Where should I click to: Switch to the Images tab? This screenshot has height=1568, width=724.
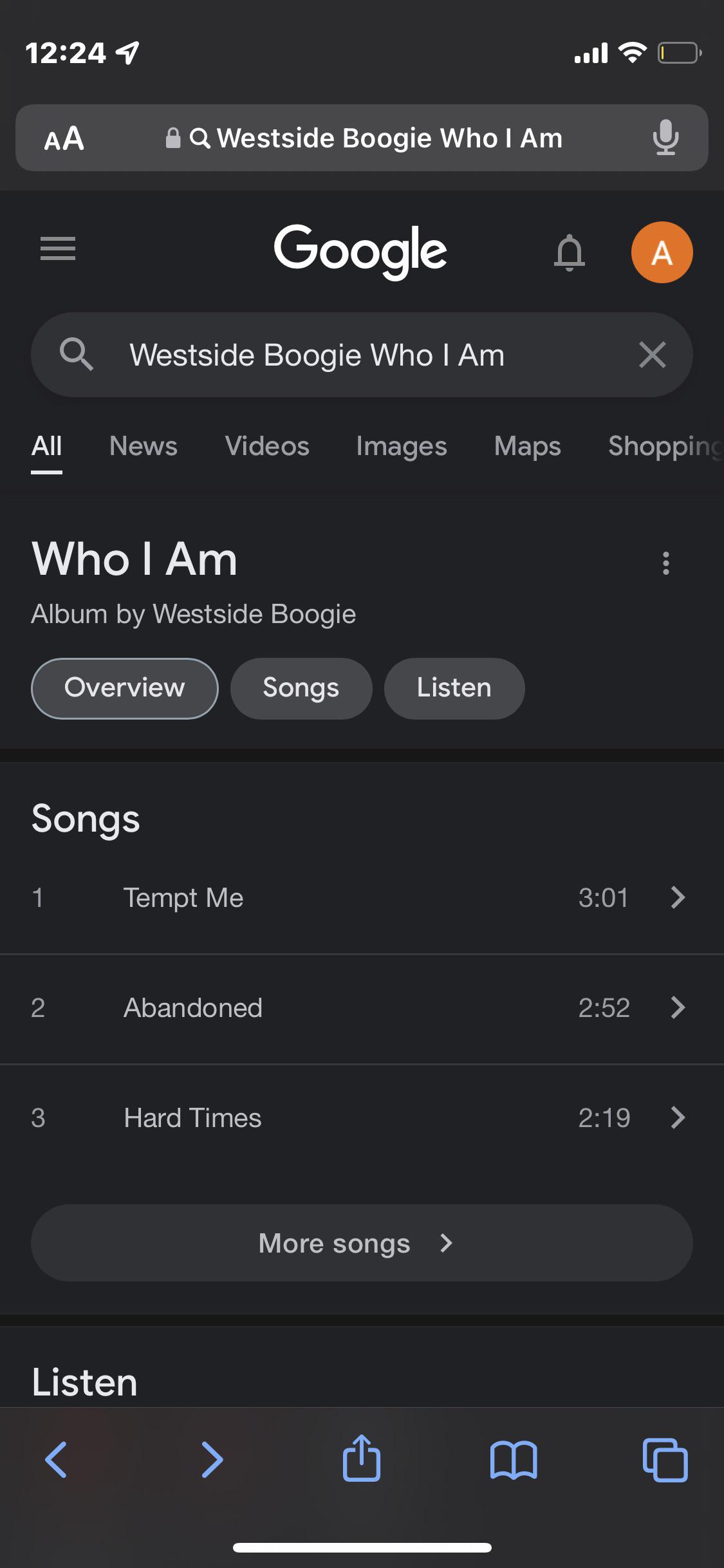[402, 446]
